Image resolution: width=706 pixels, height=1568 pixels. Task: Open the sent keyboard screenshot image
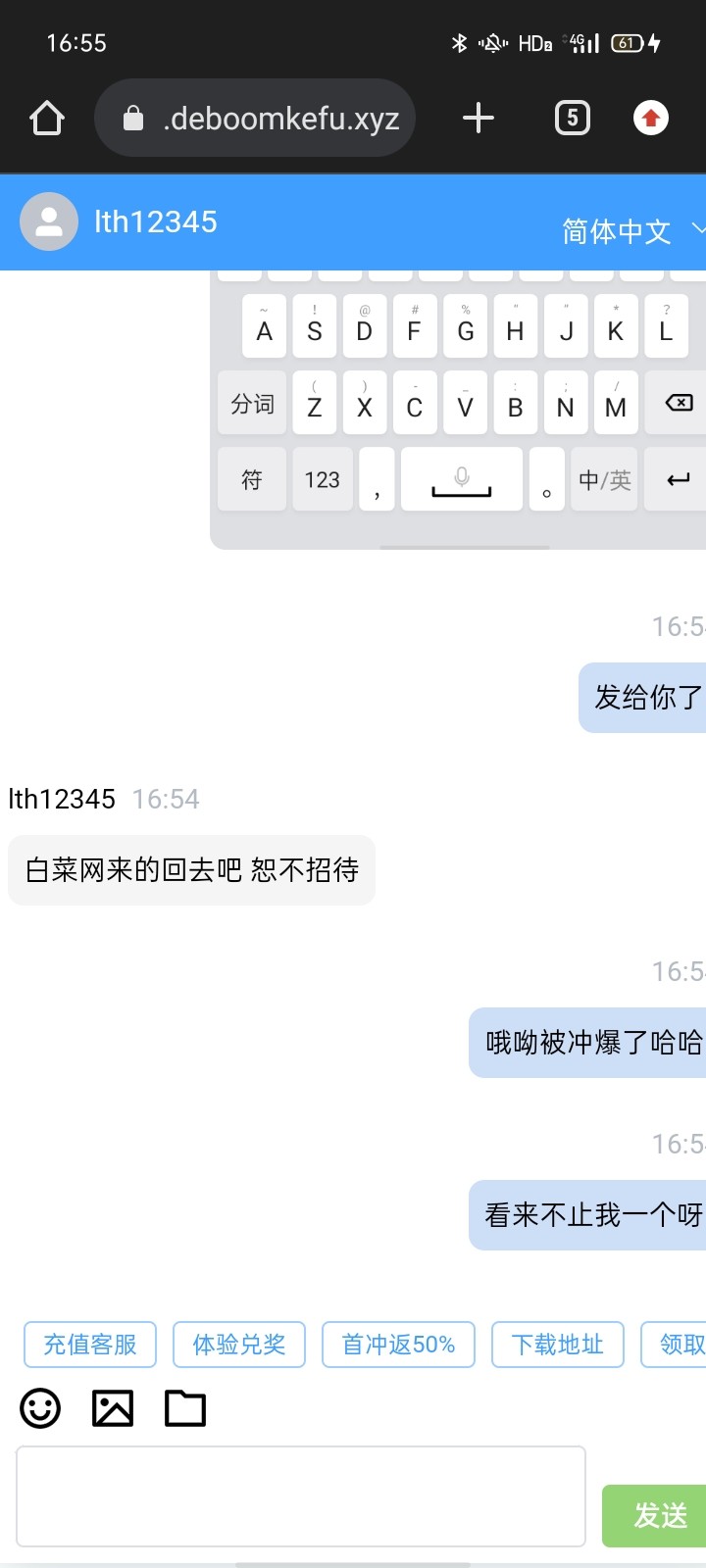pyautogui.click(x=458, y=410)
